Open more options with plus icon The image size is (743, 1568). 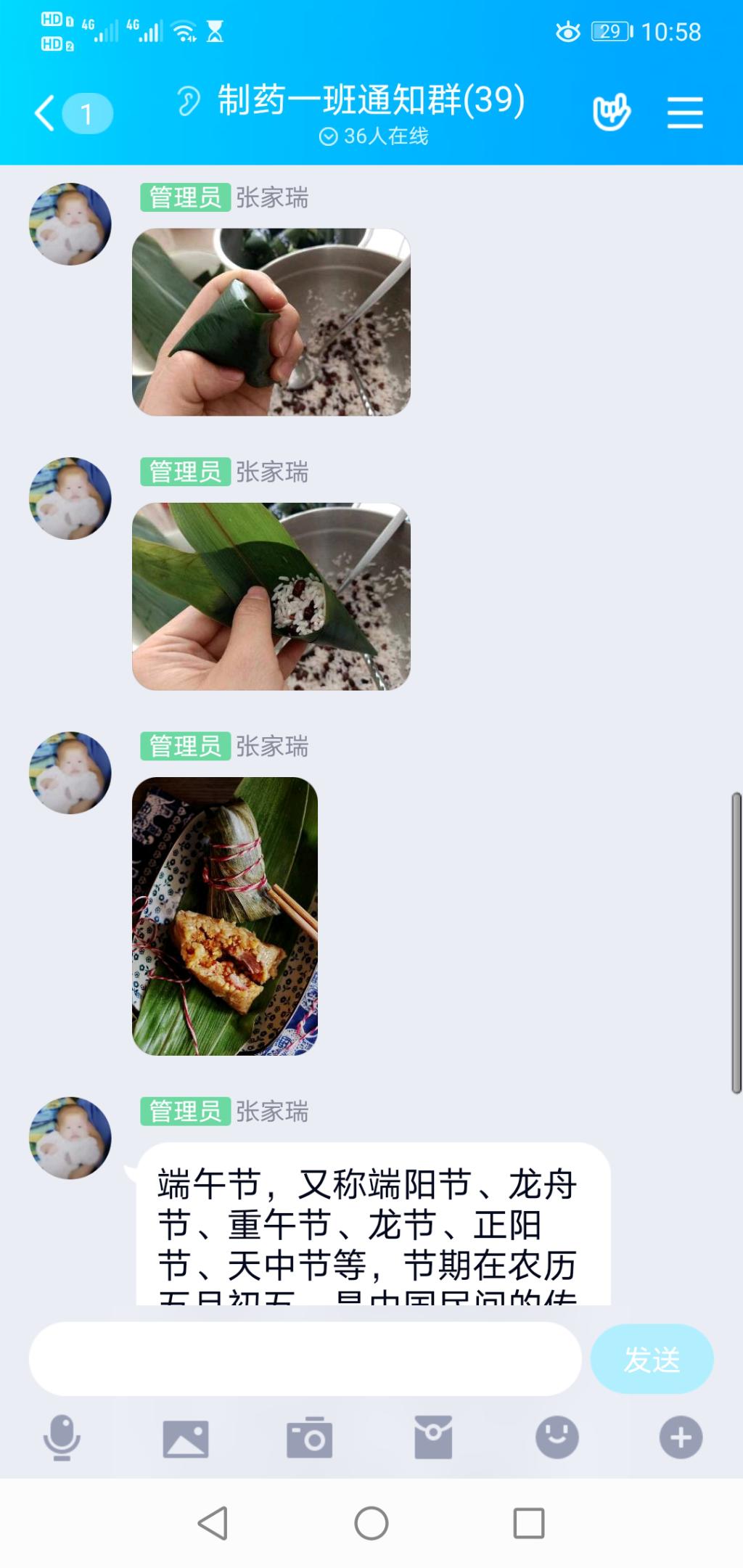(681, 1437)
